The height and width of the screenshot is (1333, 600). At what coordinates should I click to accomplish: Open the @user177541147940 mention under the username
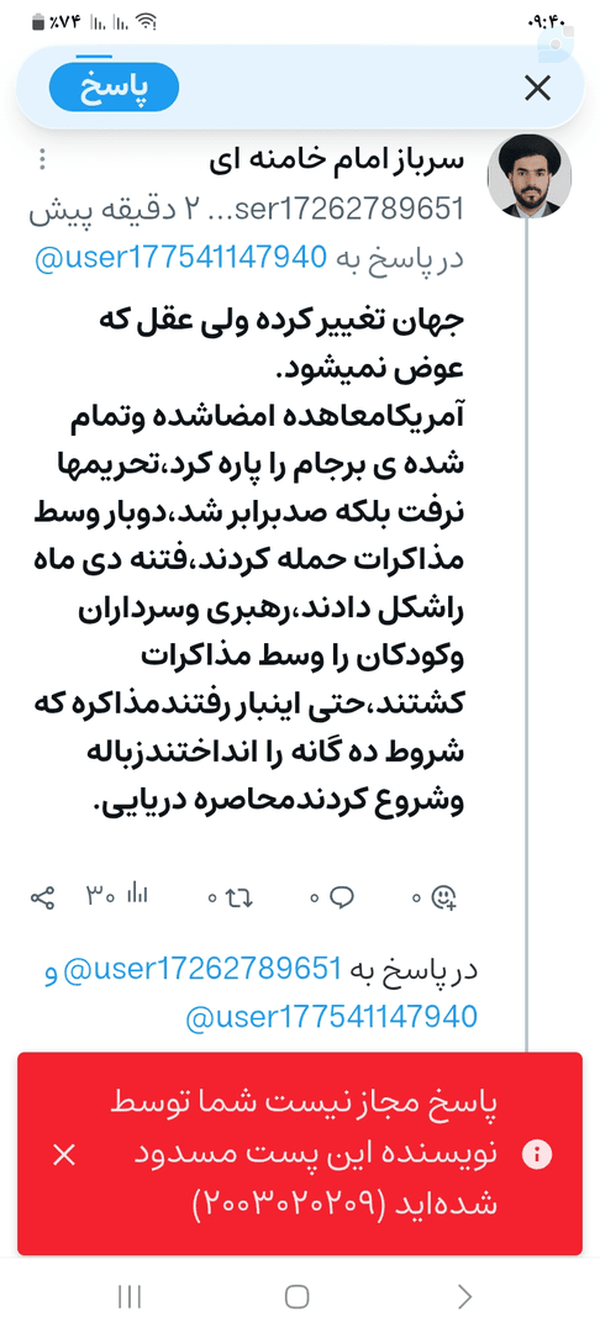(181, 257)
